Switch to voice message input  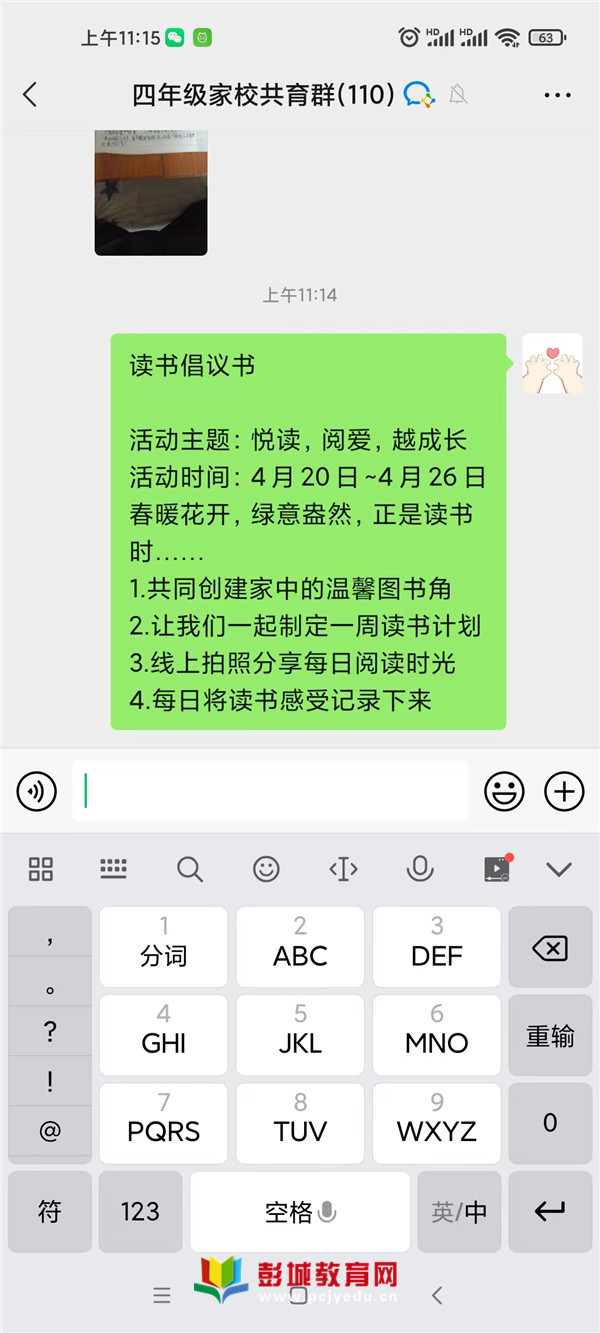point(36,792)
